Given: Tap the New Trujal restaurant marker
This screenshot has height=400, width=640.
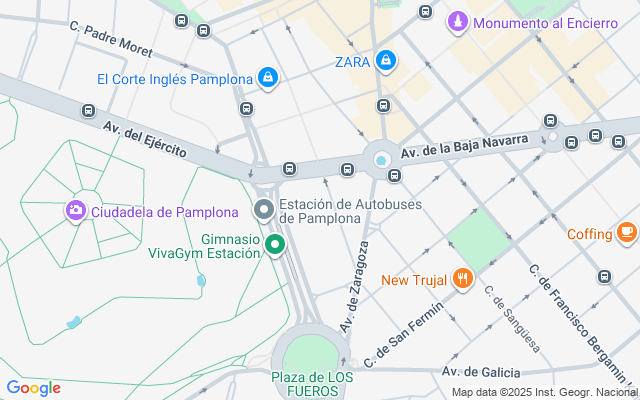Looking at the screenshot, I should coord(461,278).
